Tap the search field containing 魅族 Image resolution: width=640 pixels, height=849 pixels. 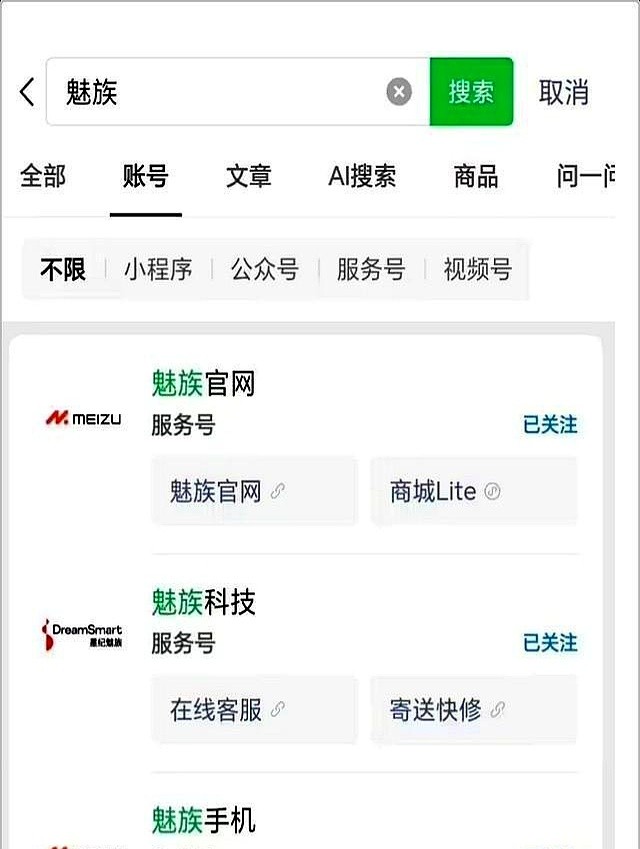pos(220,93)
